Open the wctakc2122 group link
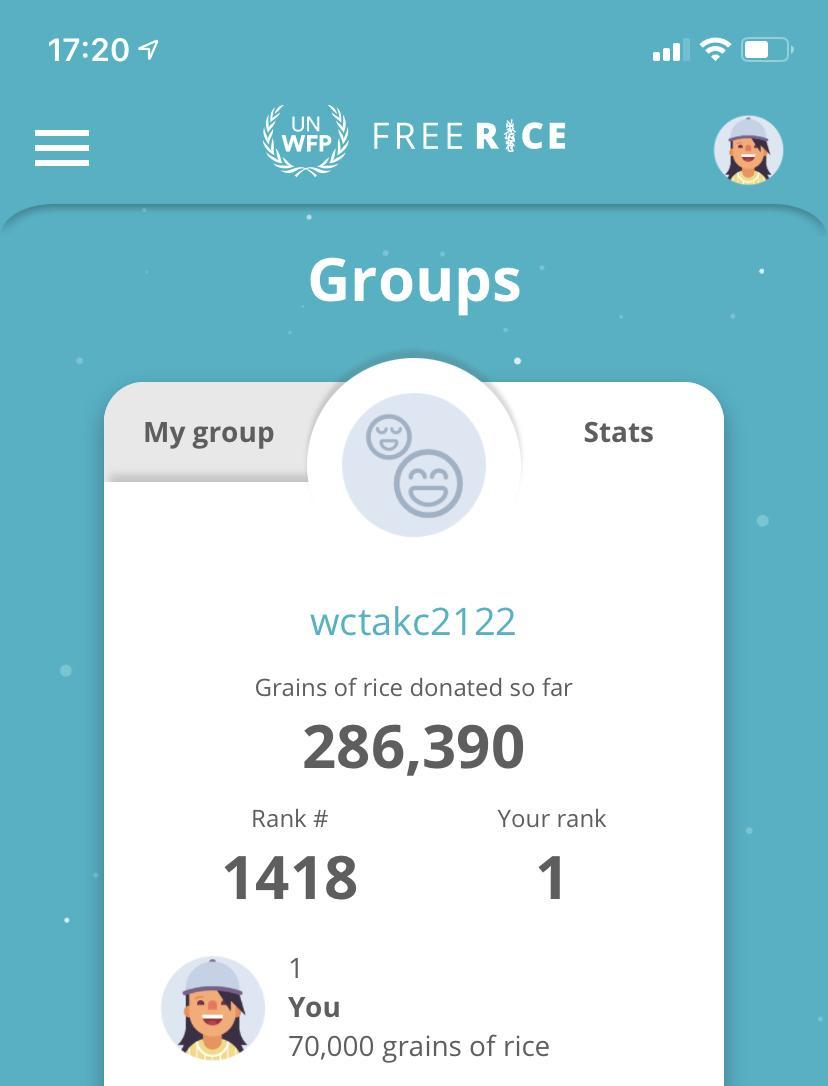 pyautogui.click(x=413, y=621)
